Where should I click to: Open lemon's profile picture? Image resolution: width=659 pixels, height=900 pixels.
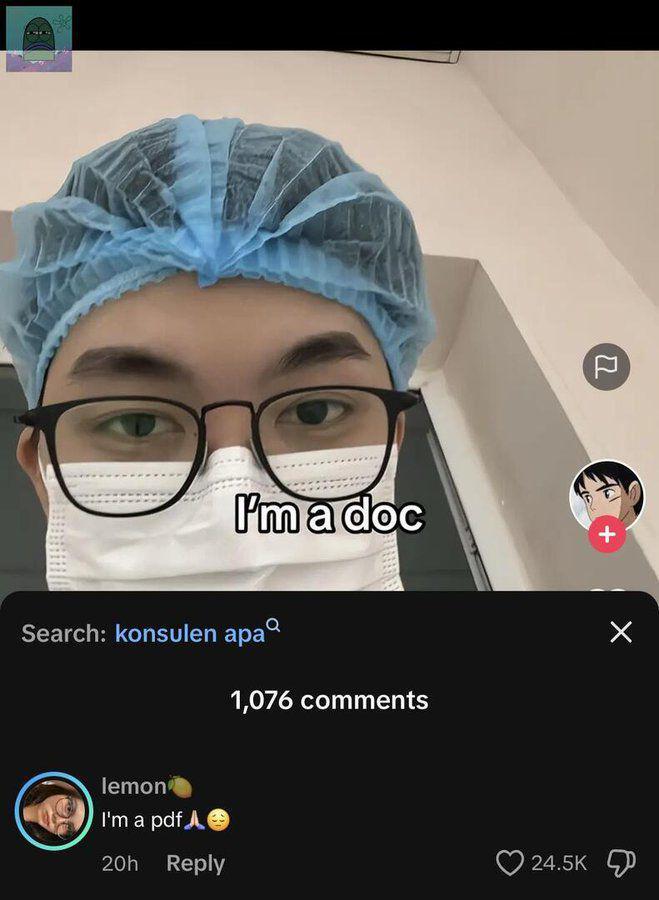[x=53, y=811]
